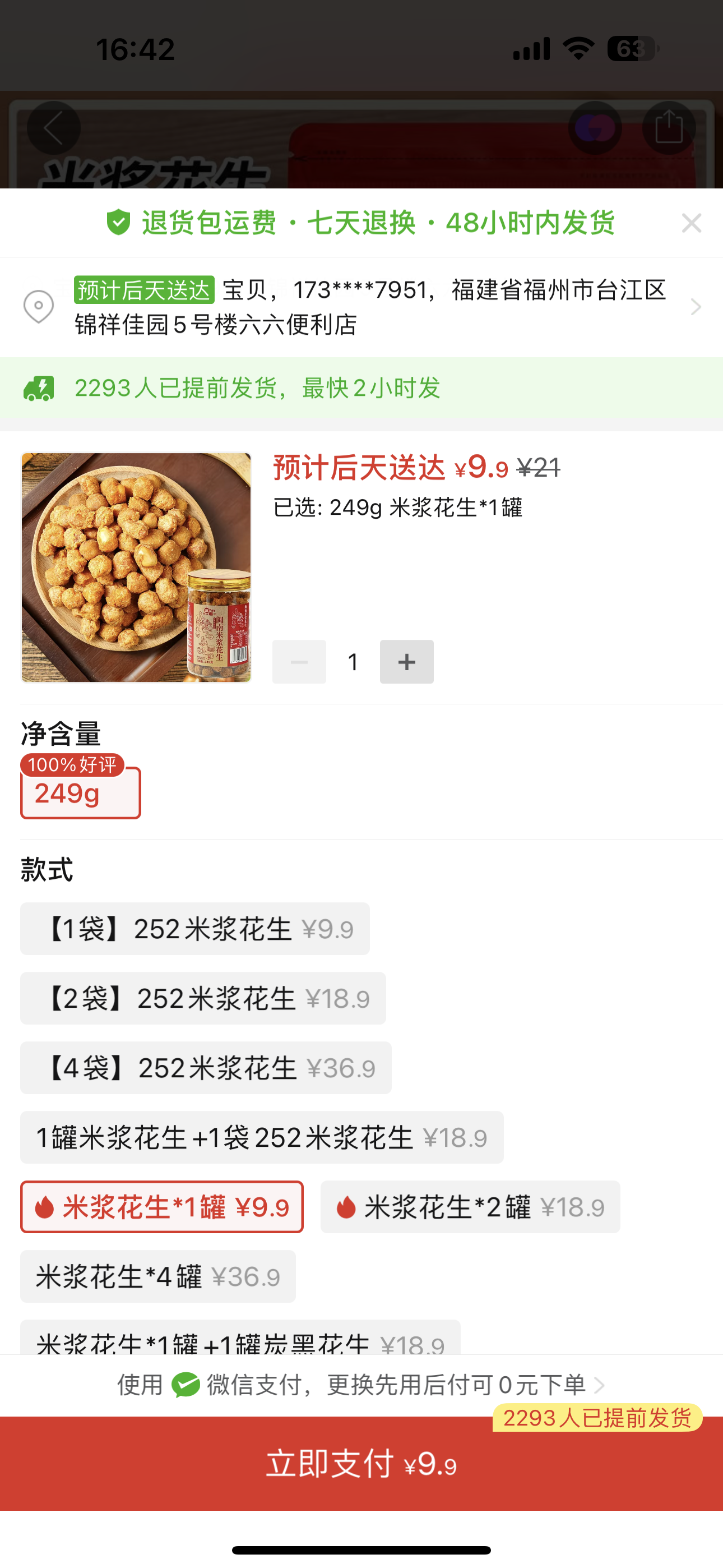
Task: Close the product options sheet
Action: pyautogui.click(x=692, y=223)
